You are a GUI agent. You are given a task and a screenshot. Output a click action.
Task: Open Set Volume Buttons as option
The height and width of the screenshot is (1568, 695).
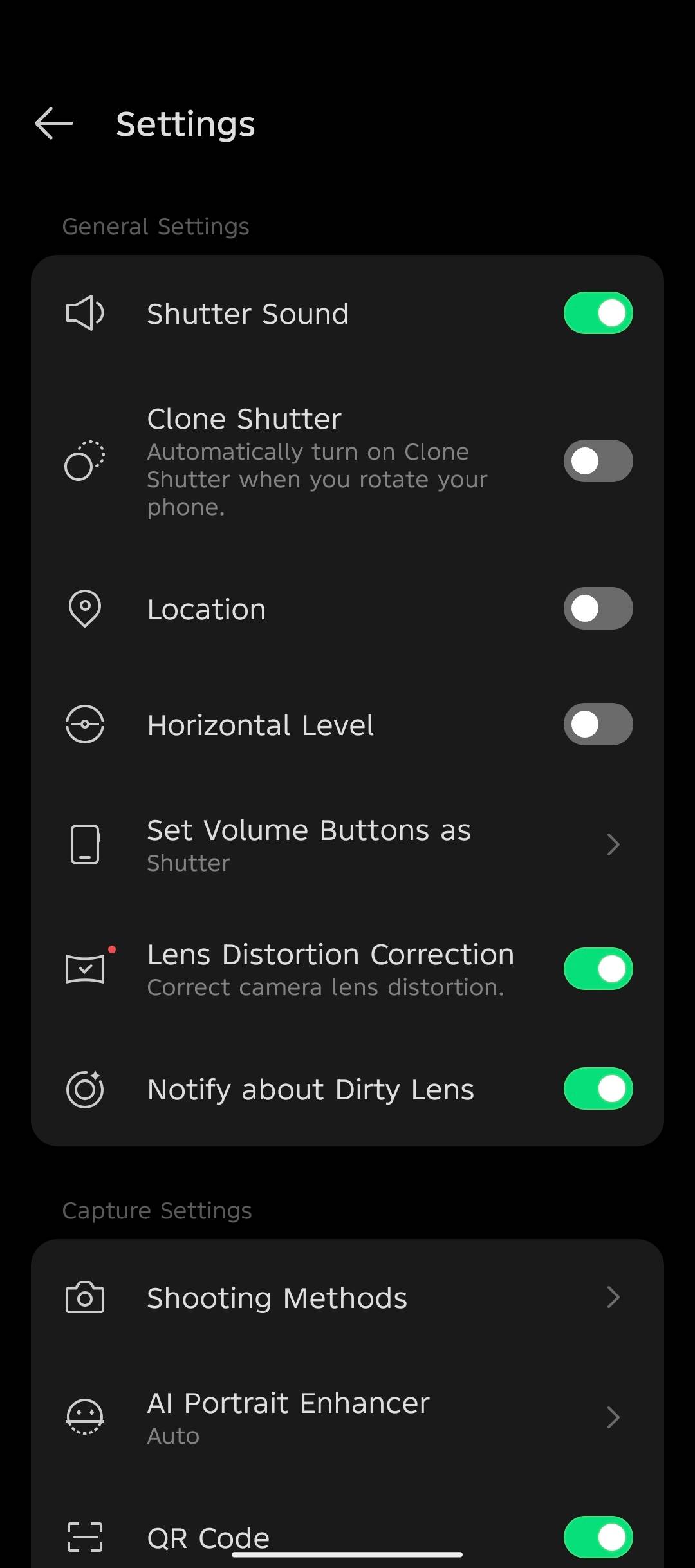click(347, 845)
